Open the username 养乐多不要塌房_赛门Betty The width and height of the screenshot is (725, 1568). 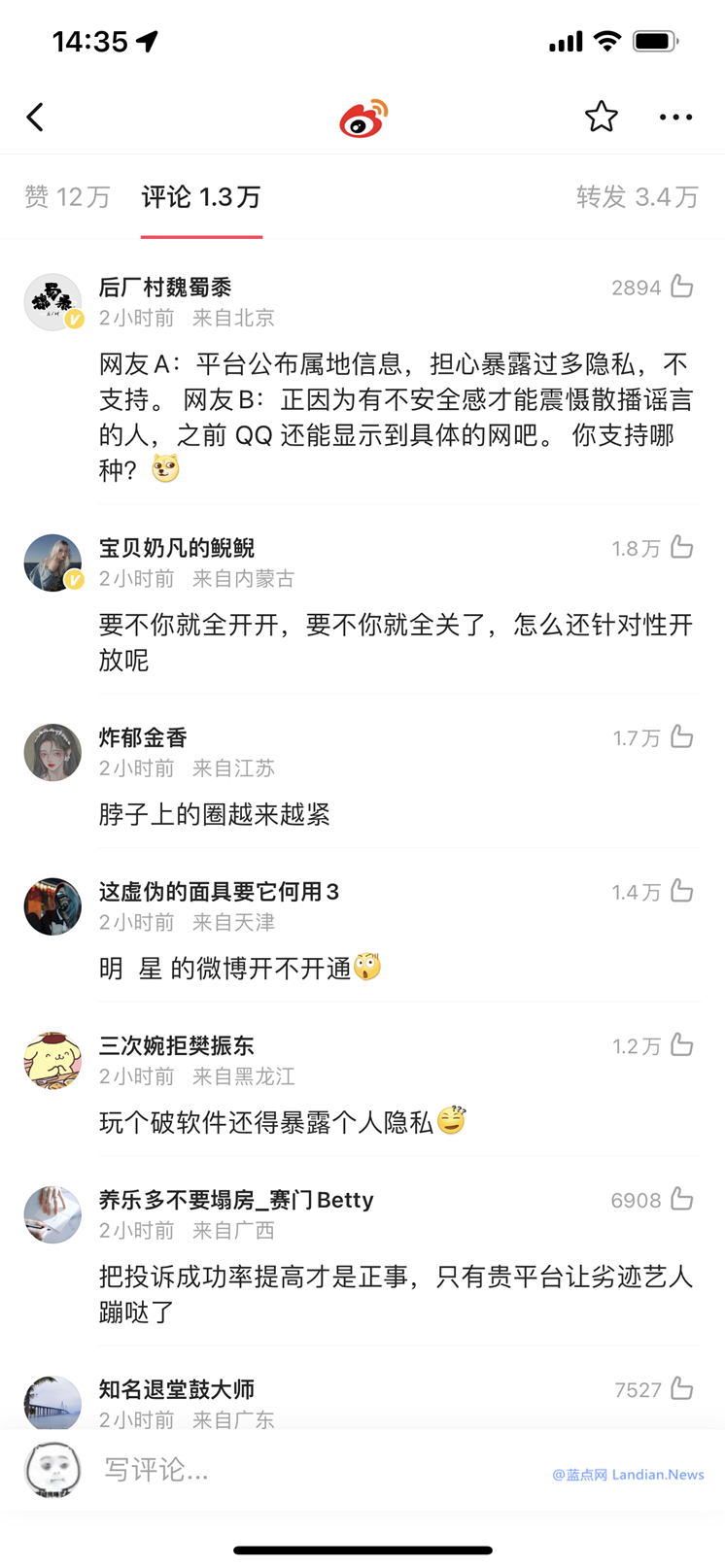tap(236, 1201)
